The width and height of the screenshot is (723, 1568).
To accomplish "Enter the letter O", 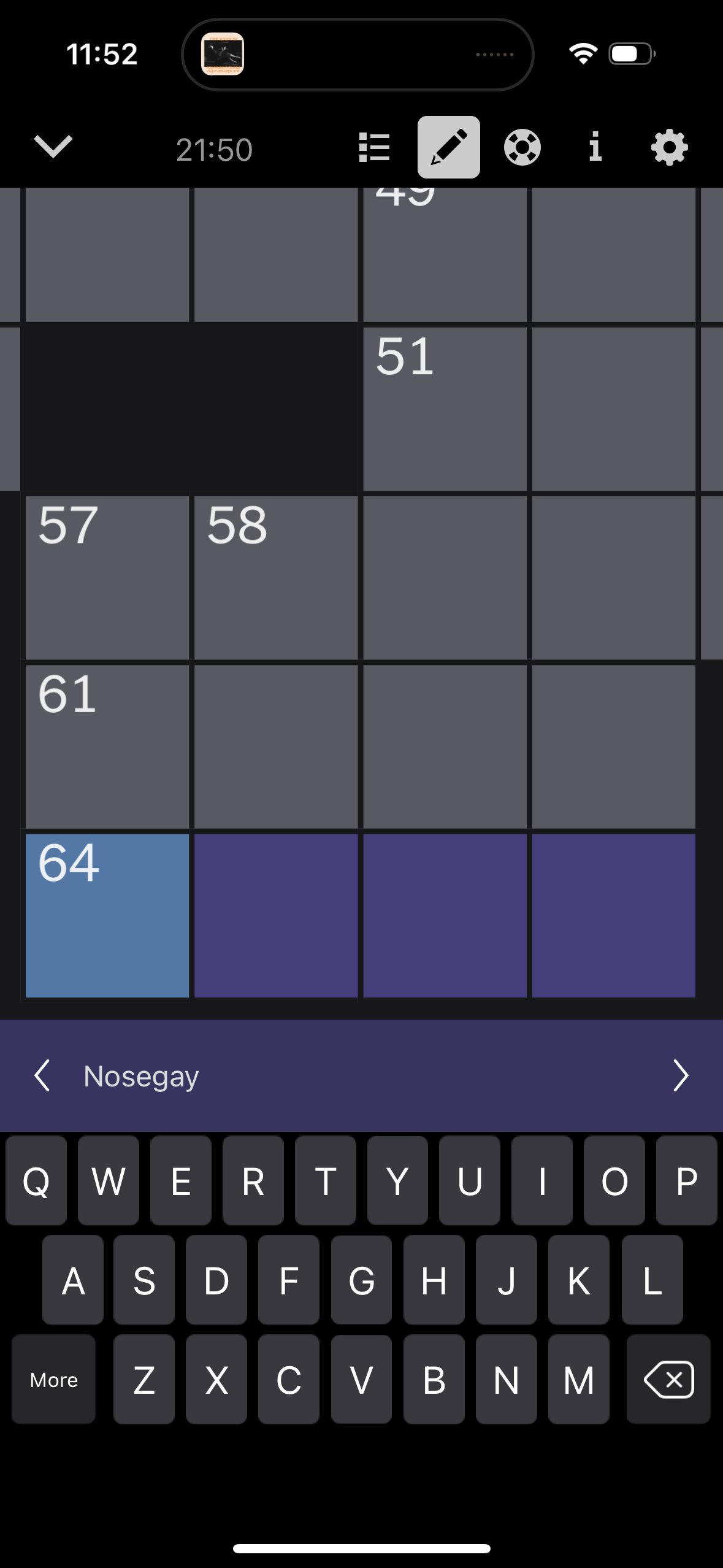I will (x=614, y=1181).
